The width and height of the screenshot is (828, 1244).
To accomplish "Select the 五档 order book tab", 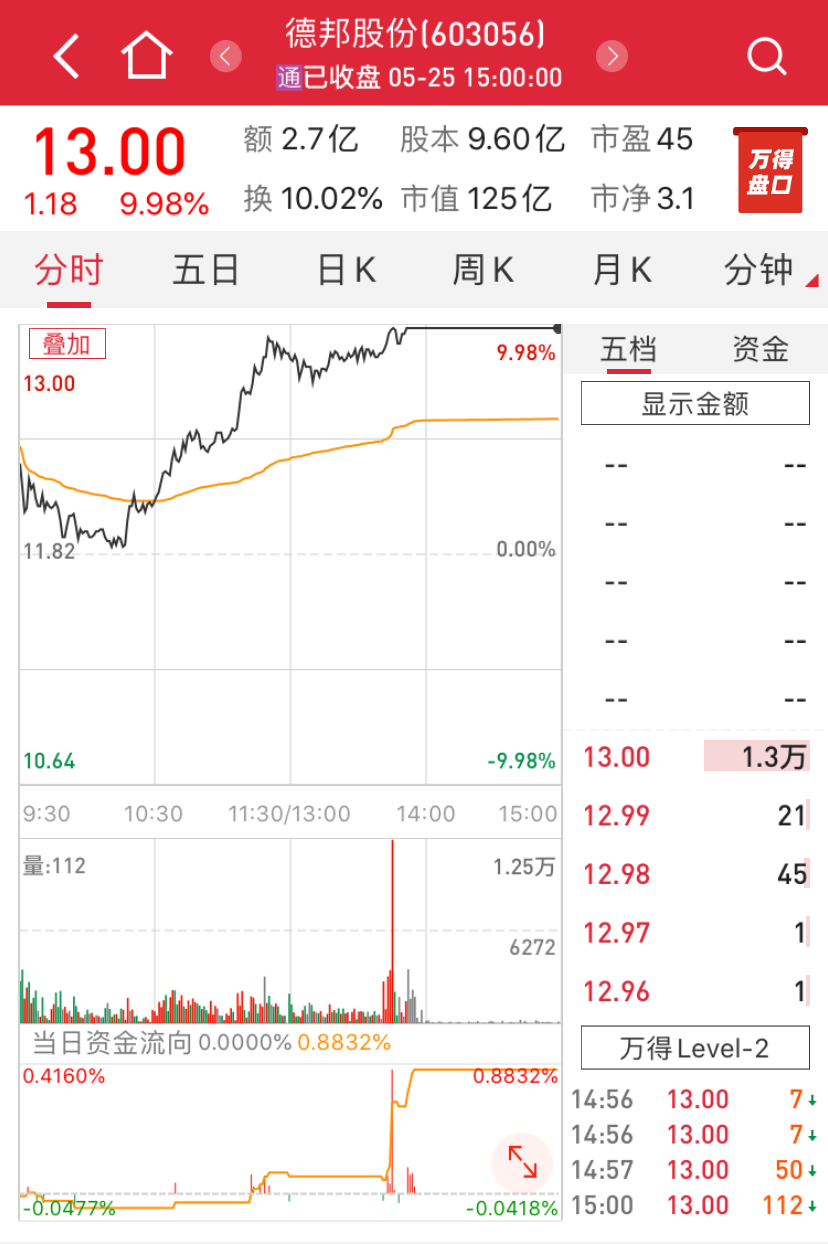I will pos(629,350).
